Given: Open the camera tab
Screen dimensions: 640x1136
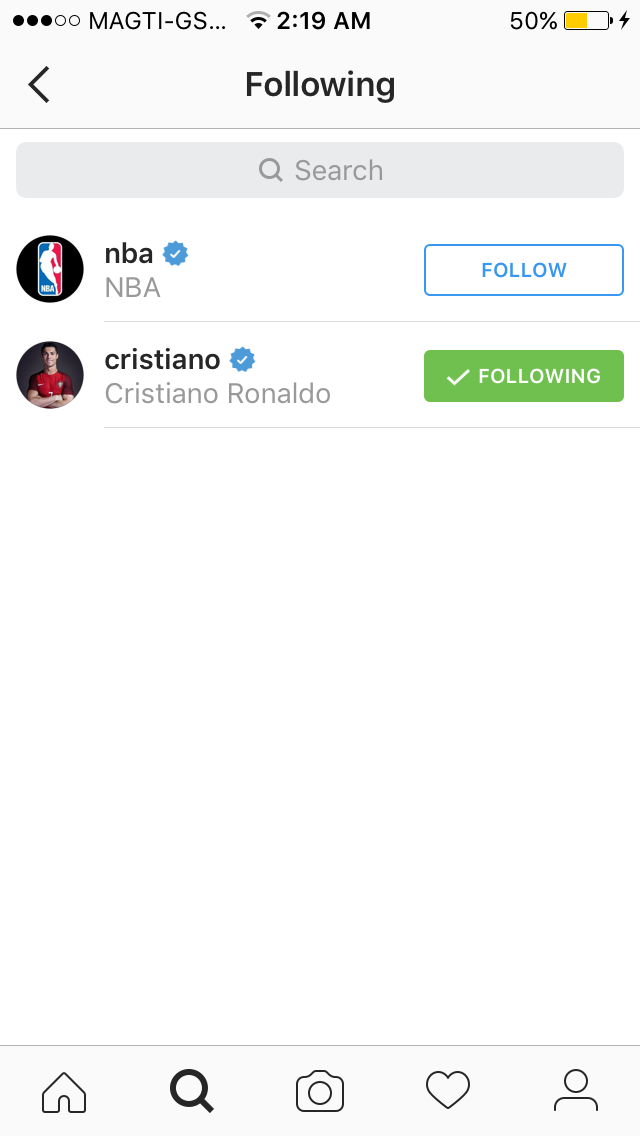Looking at the screenshot, I should tap(320, 1091).
